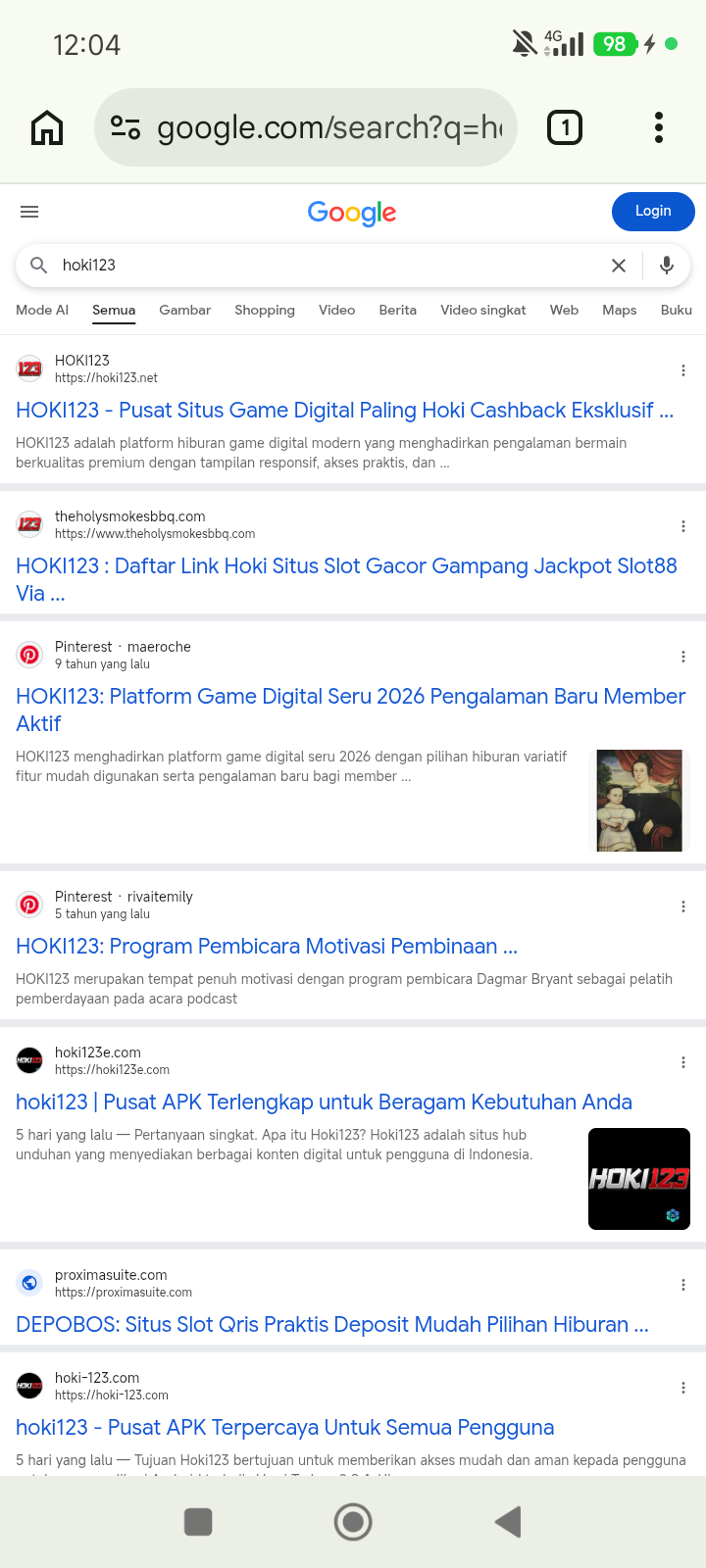
Task: Tap the google.com address bar
Action: pyautogui.click(x=306, y=127)
